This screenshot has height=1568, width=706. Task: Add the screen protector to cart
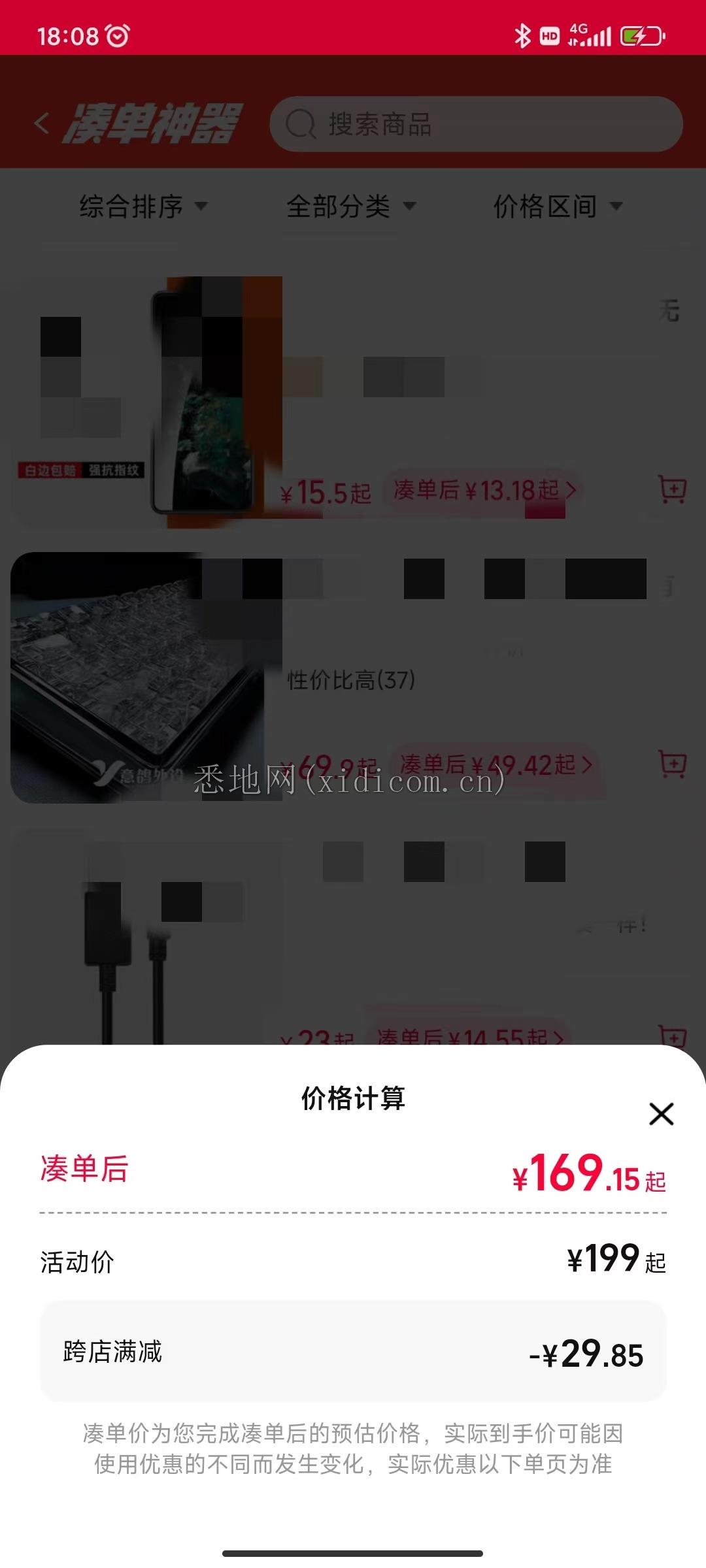click(671, 489)
